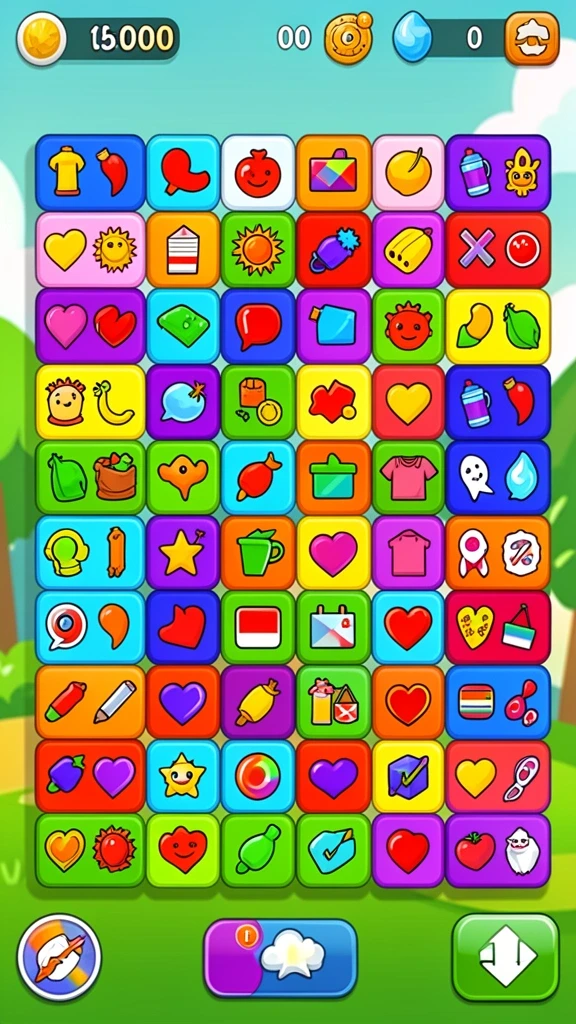The height and width of the screenshot is (1024, 576).
Task: Tap the red tile with the purple X and ball
Action: (498, 249)
